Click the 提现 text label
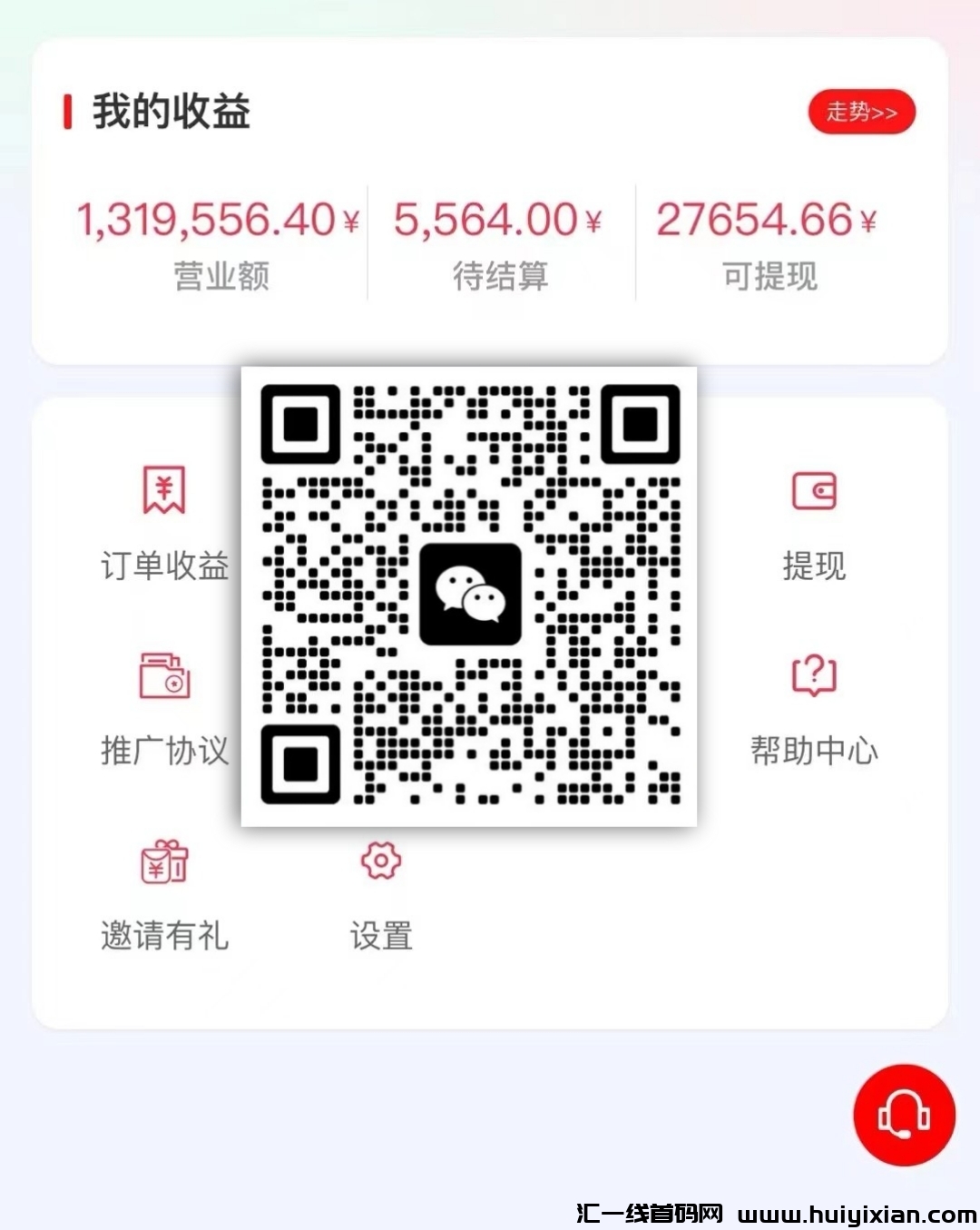This screenshot has width=980, height=1230. pyautogui.click(x=816, y=567)
